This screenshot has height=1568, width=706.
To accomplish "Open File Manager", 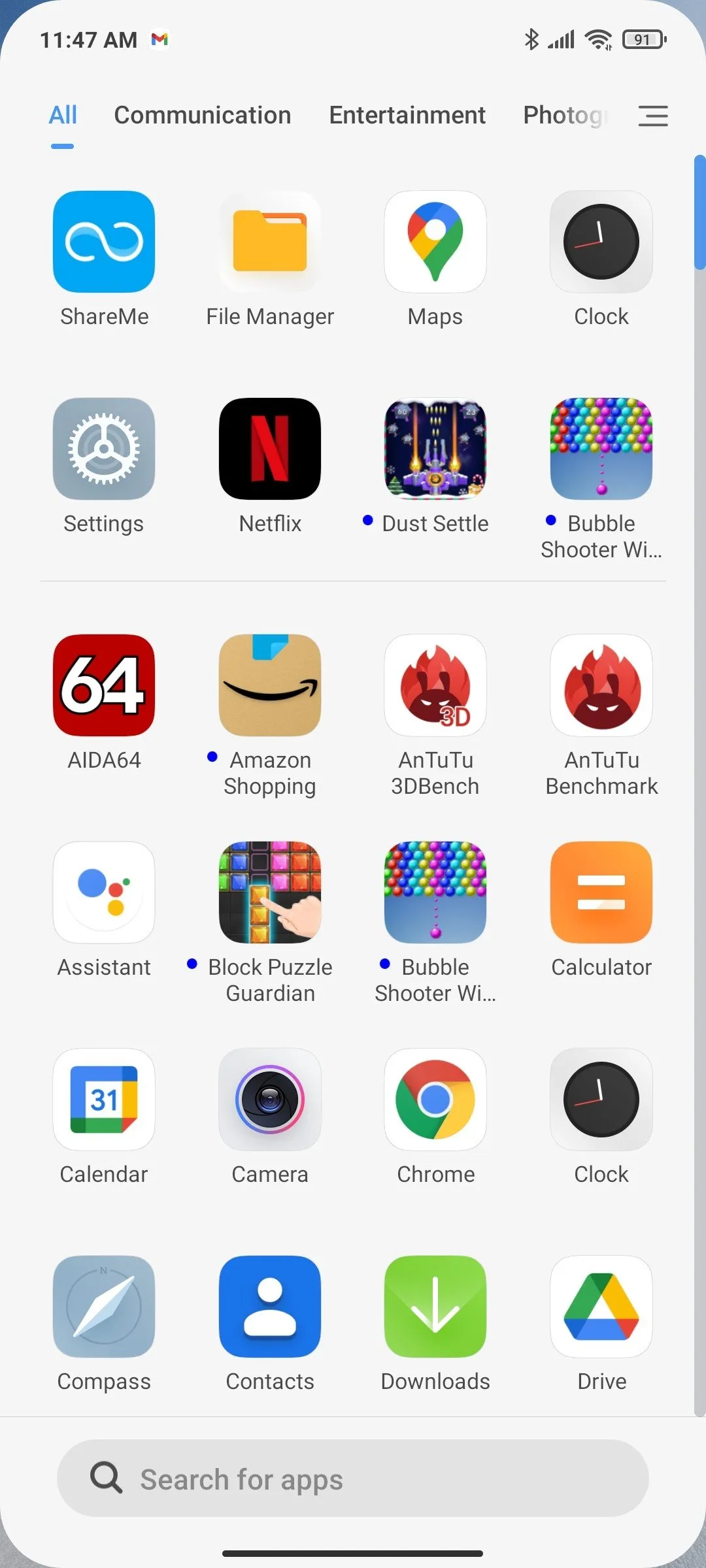I will [270, 242].
